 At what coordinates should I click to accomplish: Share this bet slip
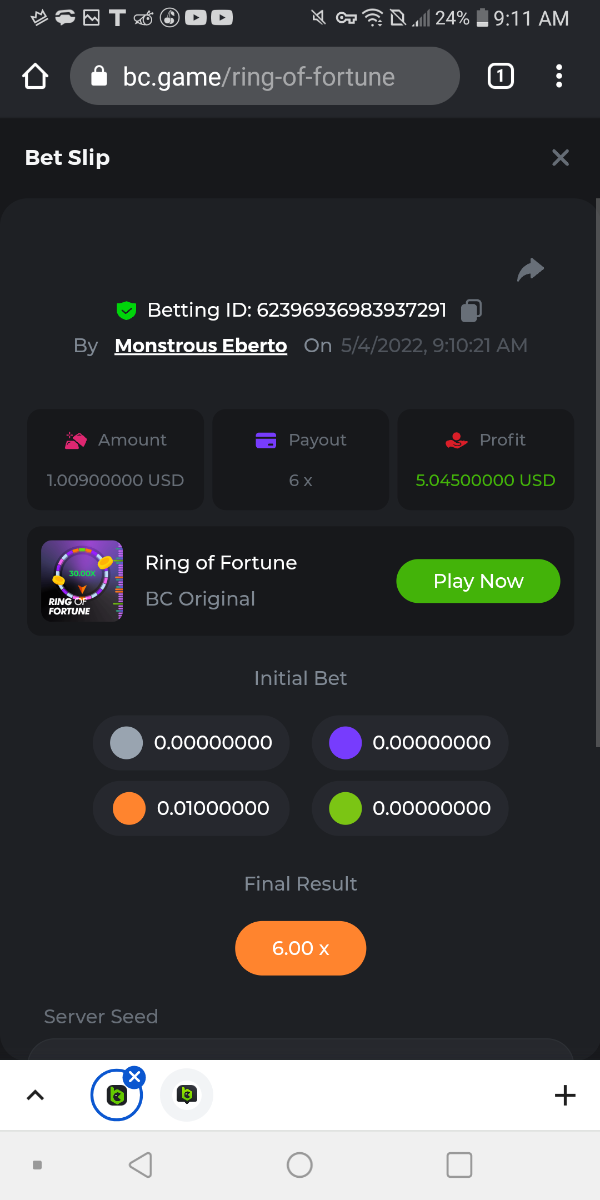point(530,269)
